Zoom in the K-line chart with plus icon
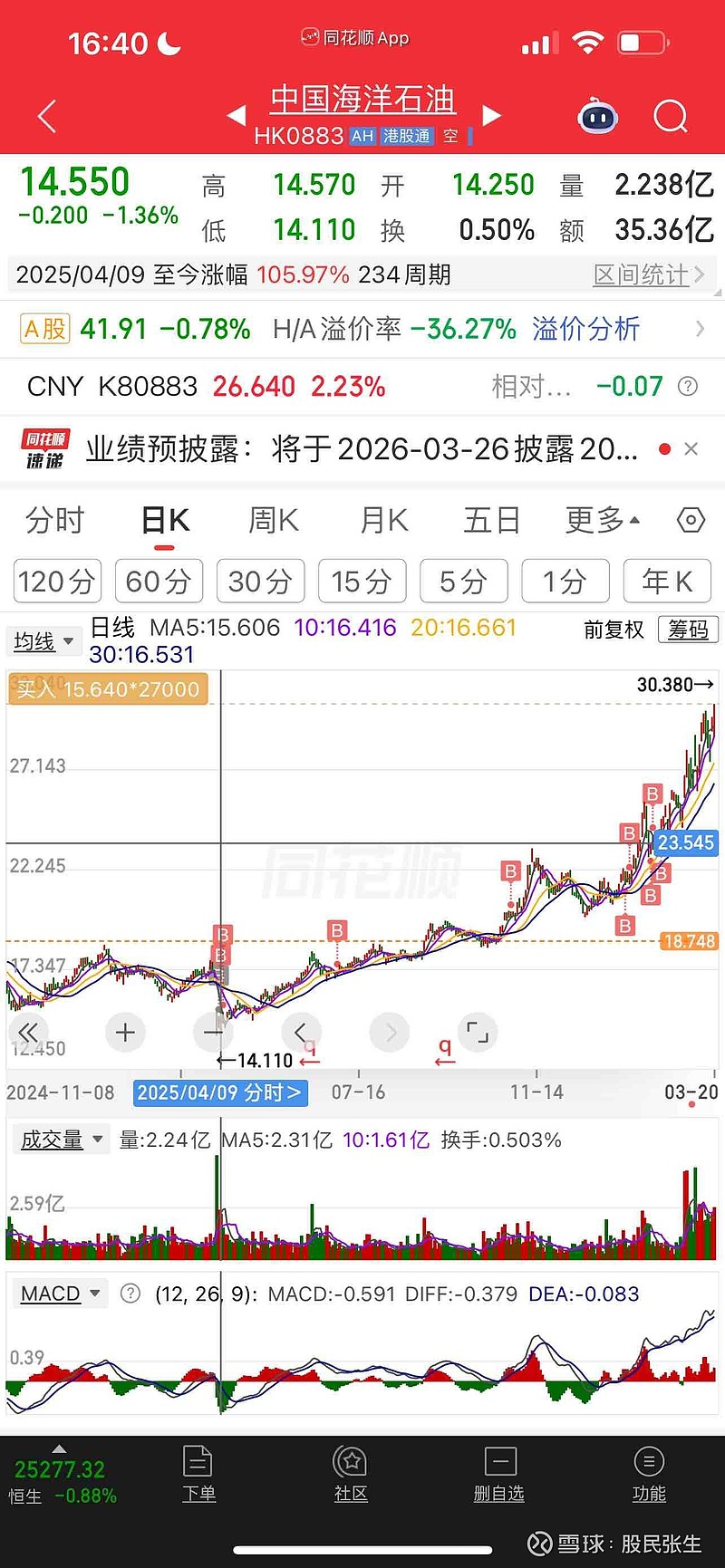Image resolution: width=725 pixels, height=1568 pixels. 124,1032
